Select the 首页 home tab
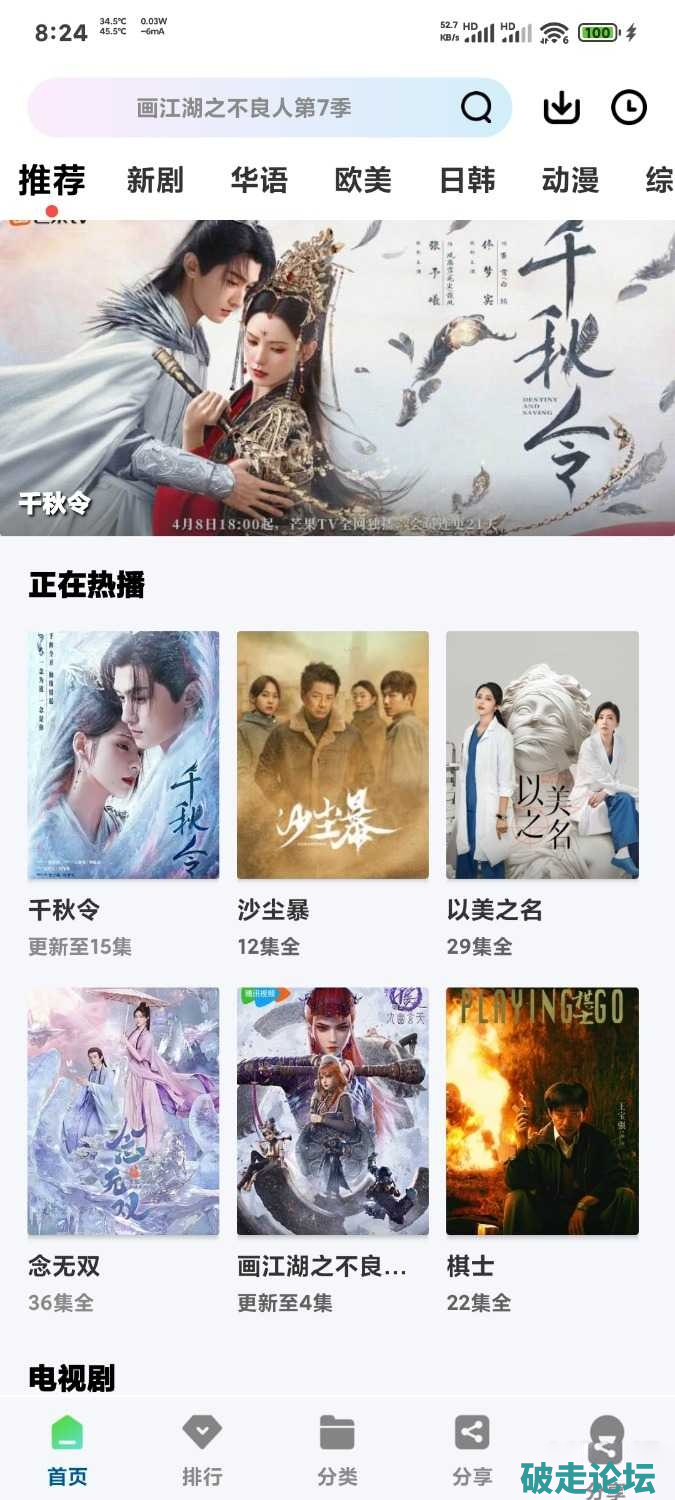 67,1448
